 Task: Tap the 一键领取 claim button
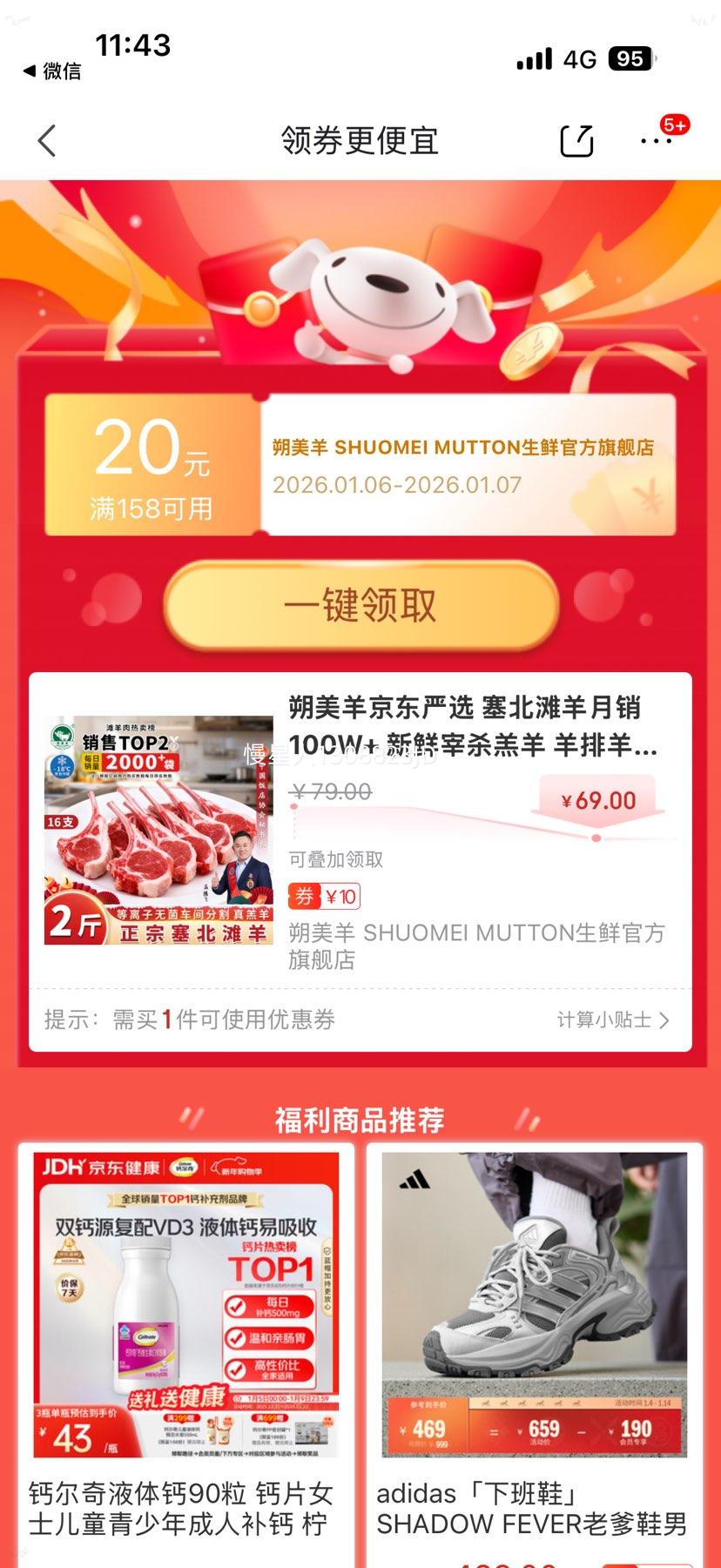[360, 608]
